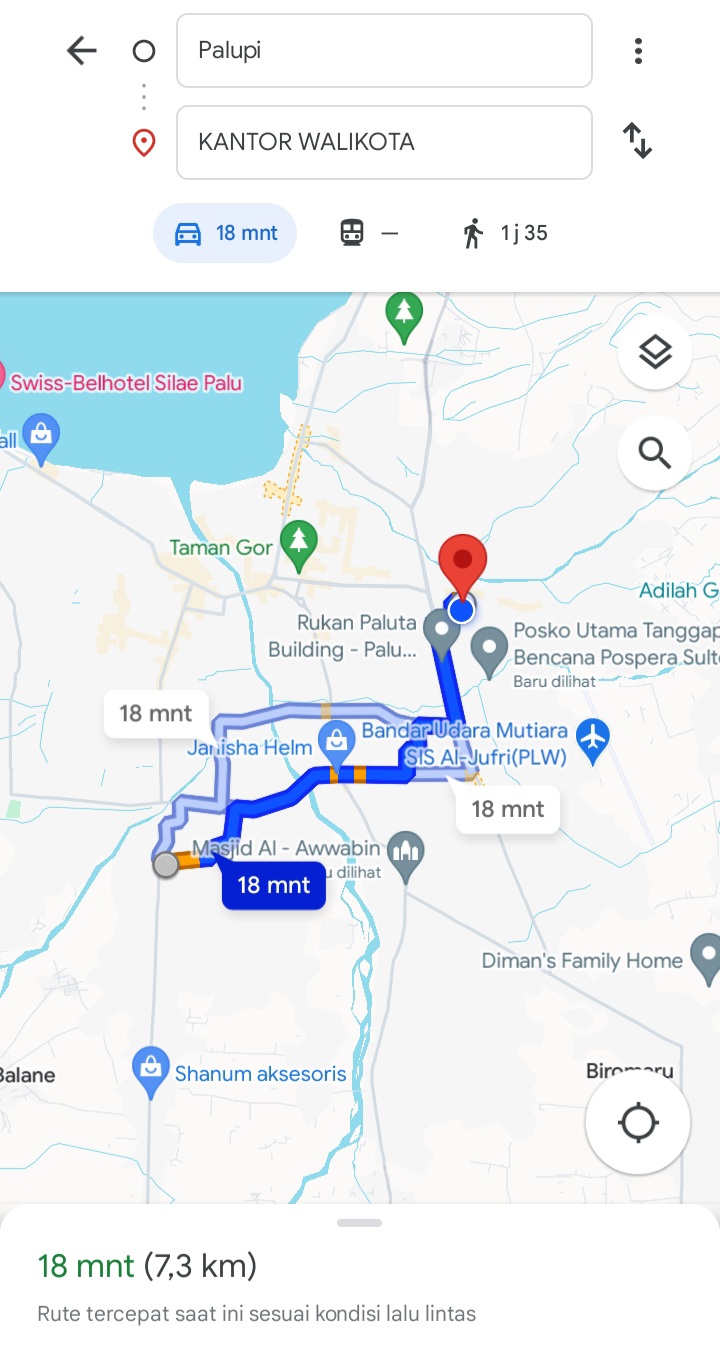720x1346 pixels.
Task: Open Shanum aksesoris shop marker
Action: coord(150,1073)
